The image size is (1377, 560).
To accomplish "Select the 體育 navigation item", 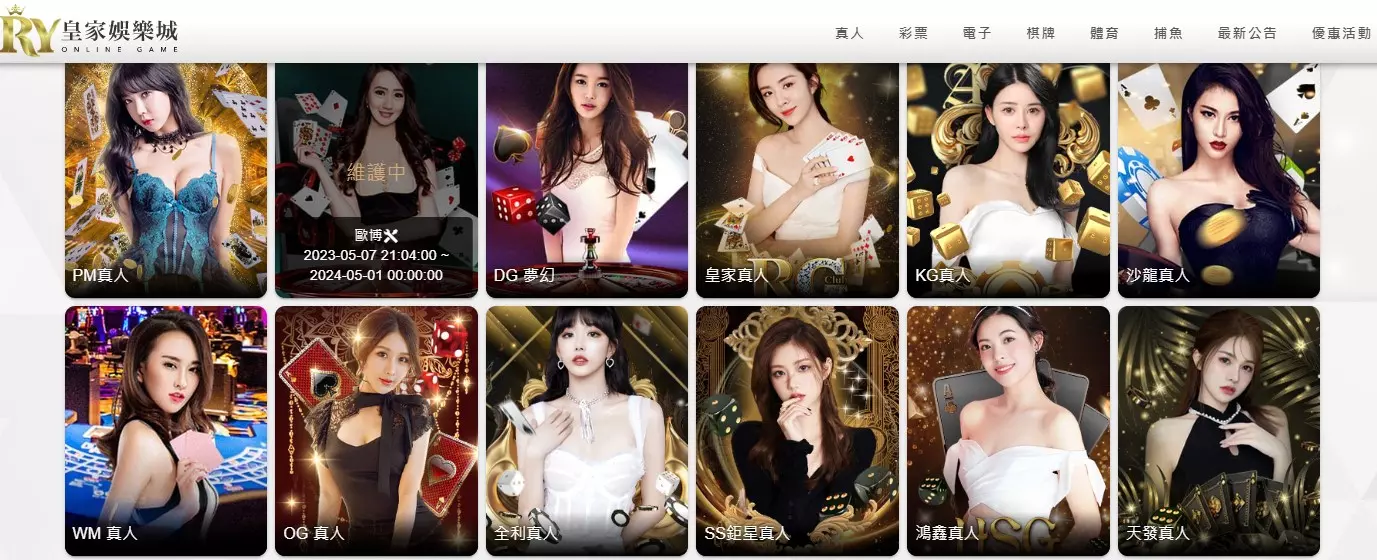I will point(1104,33).
